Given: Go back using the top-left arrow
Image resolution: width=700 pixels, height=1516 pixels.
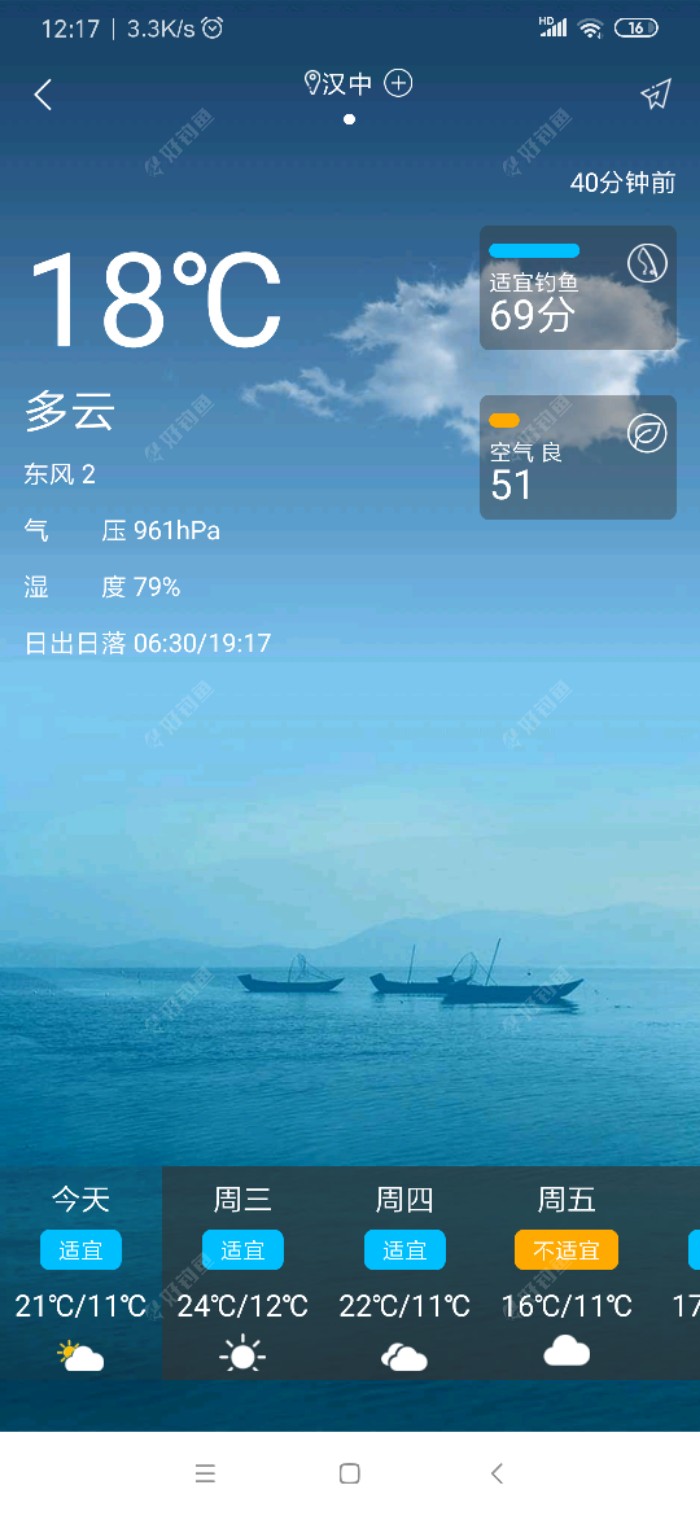Looking at the screenshot, I should click(43, 95).
